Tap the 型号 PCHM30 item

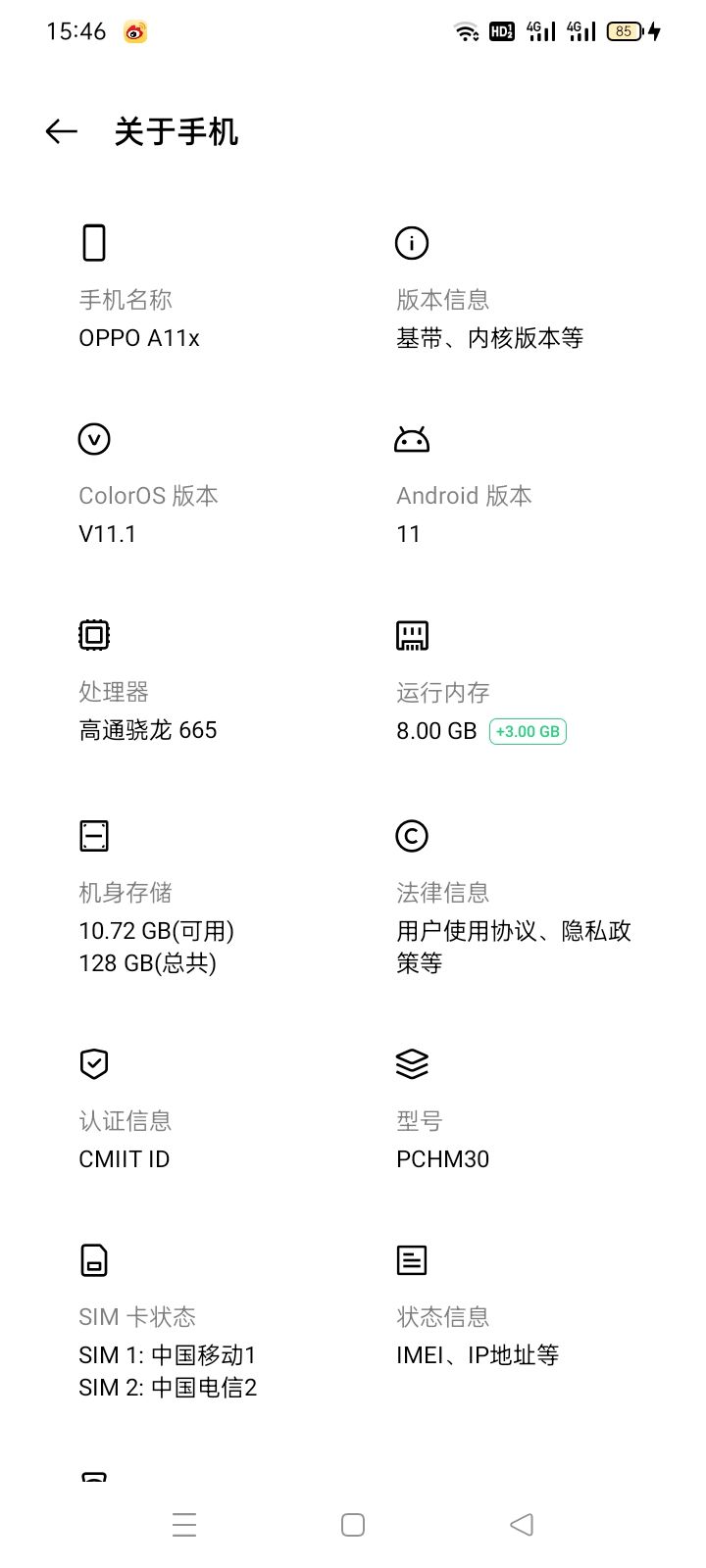pos(442,1139)
